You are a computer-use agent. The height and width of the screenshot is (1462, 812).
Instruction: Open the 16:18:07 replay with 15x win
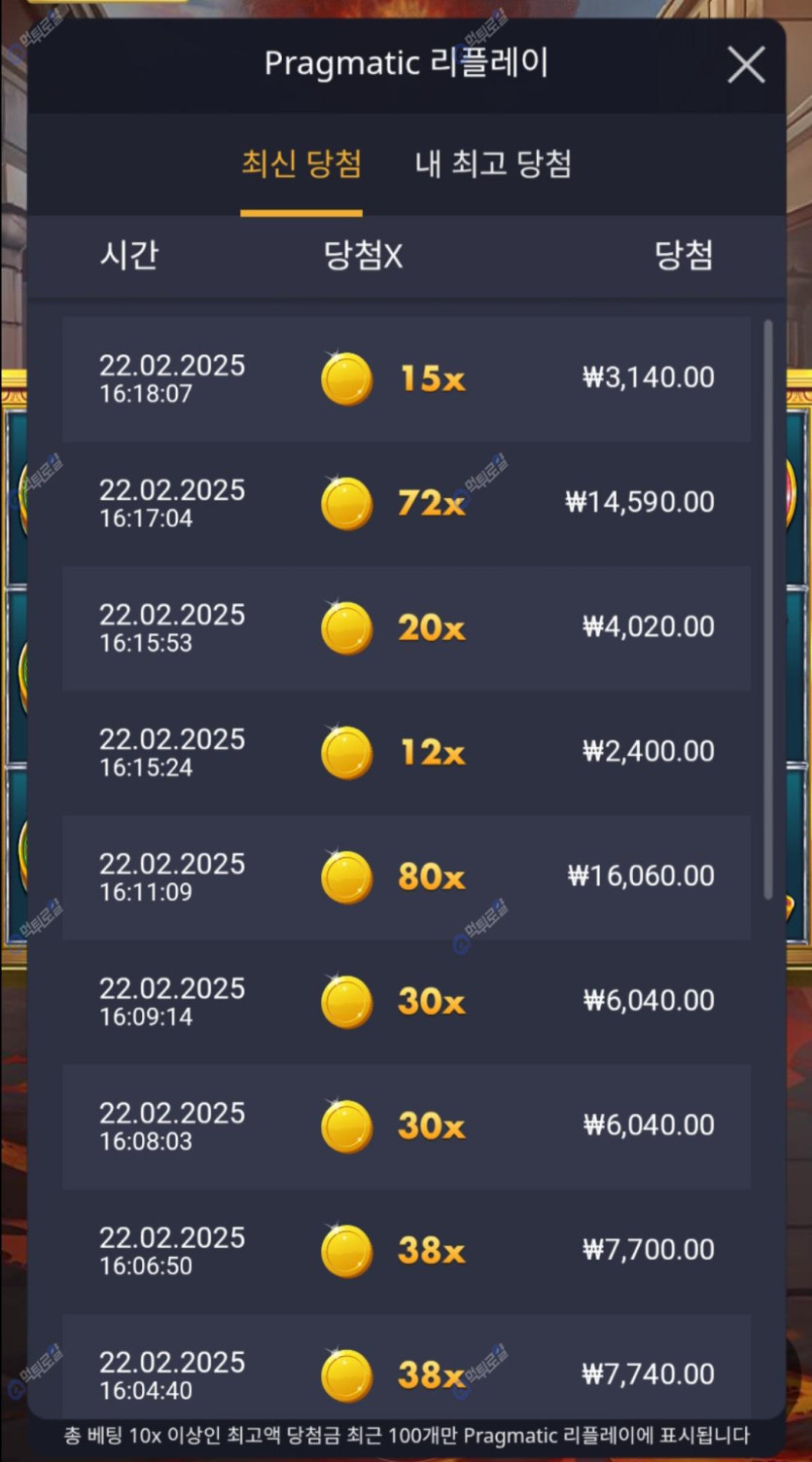[406, 378]
